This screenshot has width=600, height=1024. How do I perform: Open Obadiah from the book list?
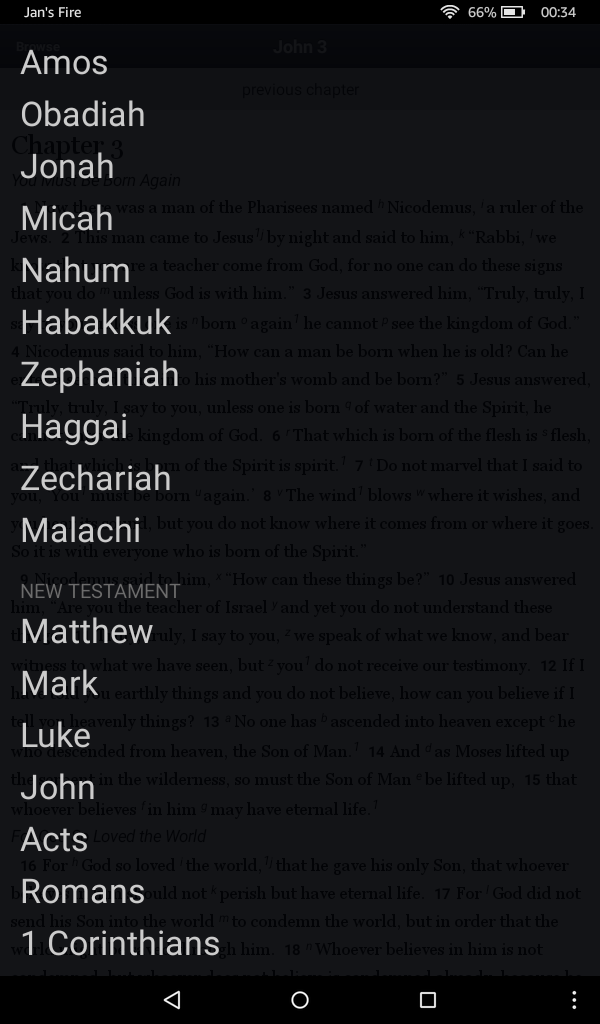[83, 114]
